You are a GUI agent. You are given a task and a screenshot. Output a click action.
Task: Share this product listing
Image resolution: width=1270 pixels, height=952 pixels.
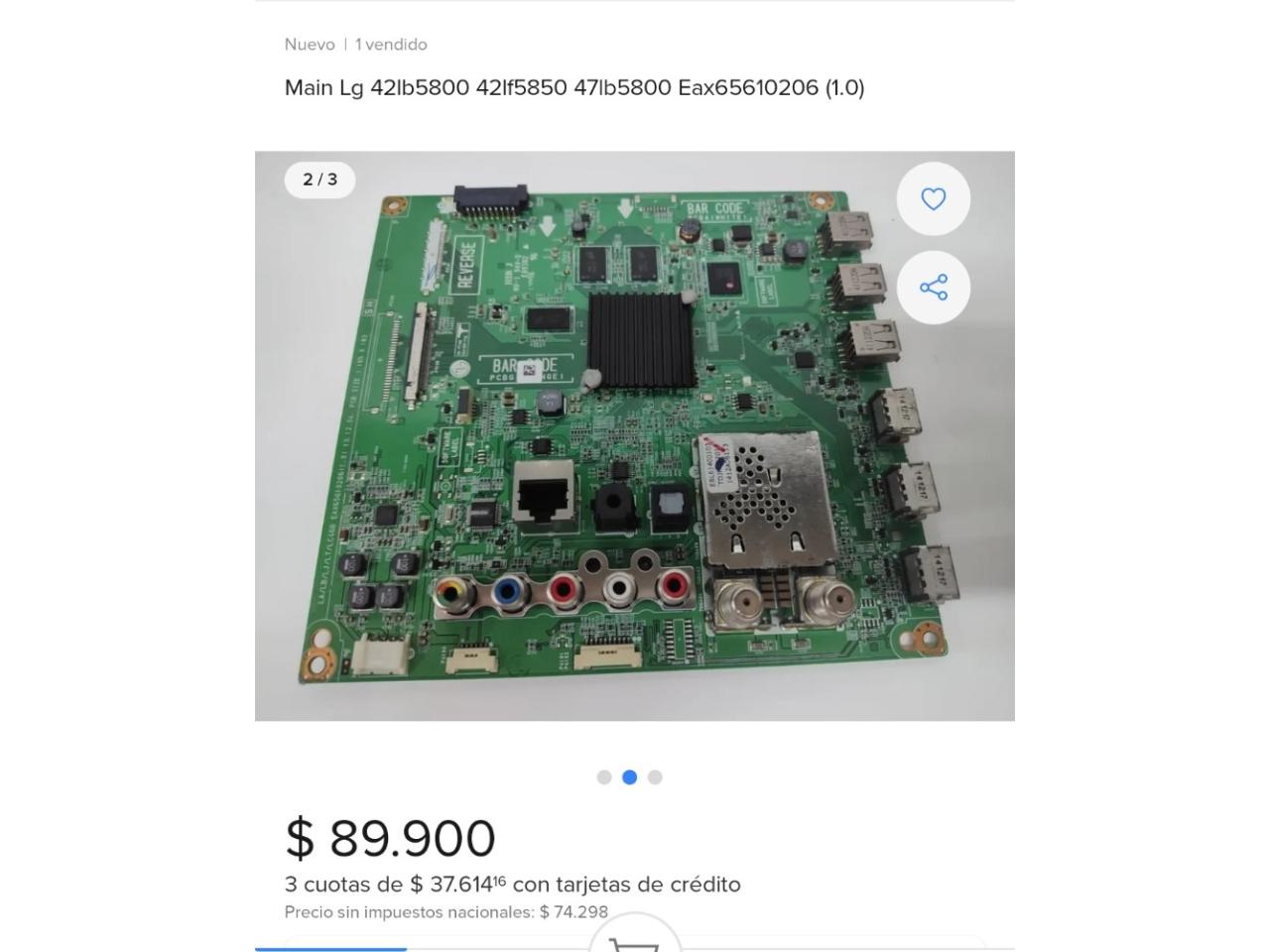pyautogui.click(x=933, y=288)
